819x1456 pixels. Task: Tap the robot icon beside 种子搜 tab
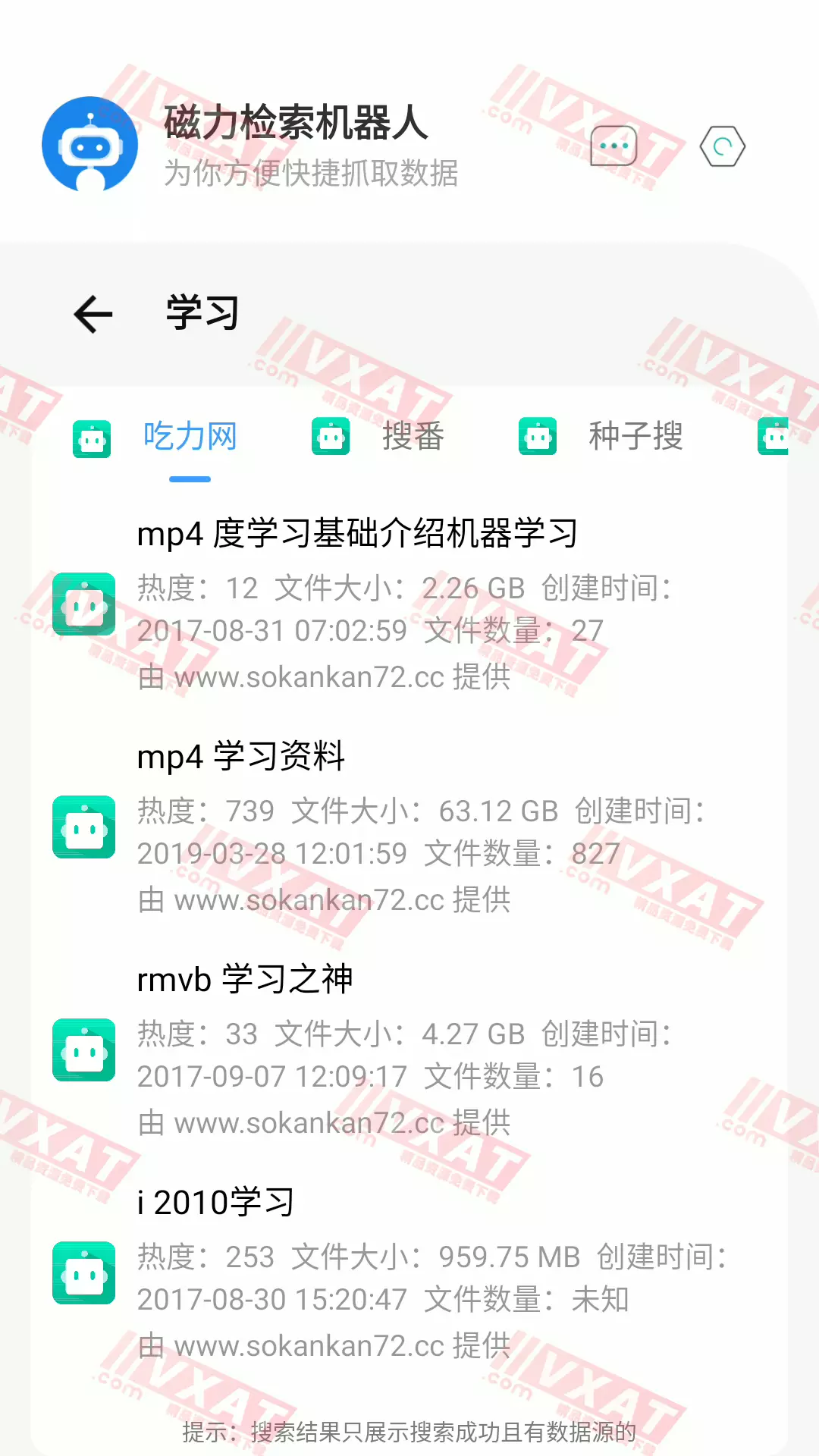coord(538,437)
